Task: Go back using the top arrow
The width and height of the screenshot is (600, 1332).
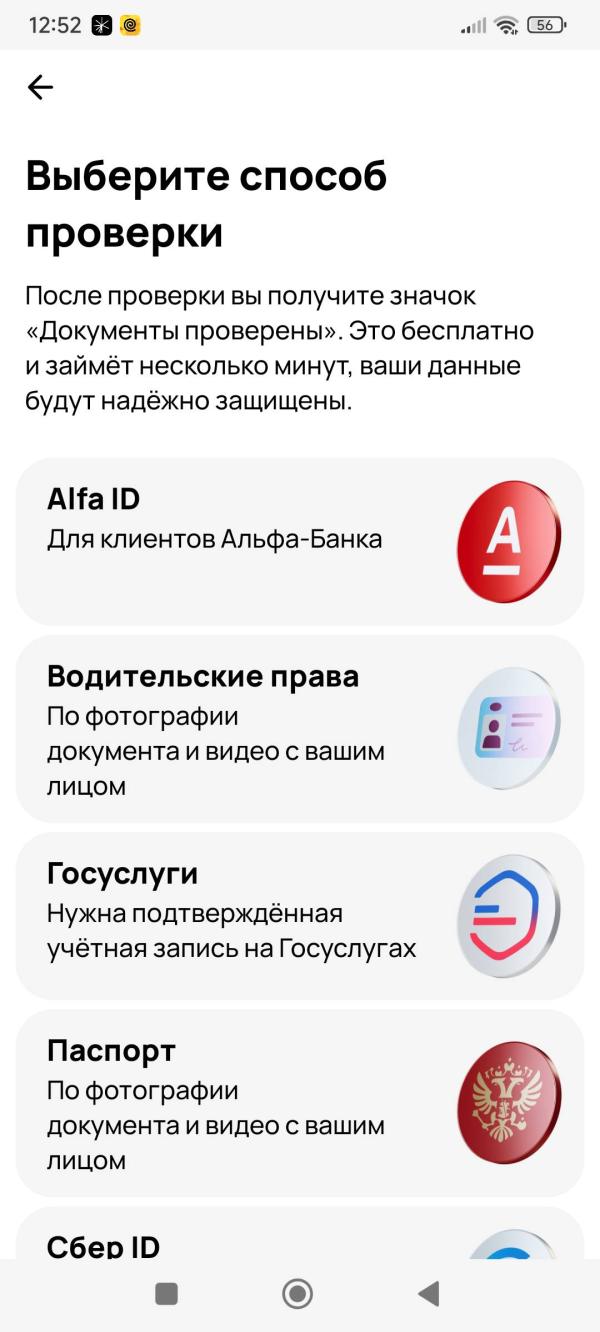Action: coord(40,88)
